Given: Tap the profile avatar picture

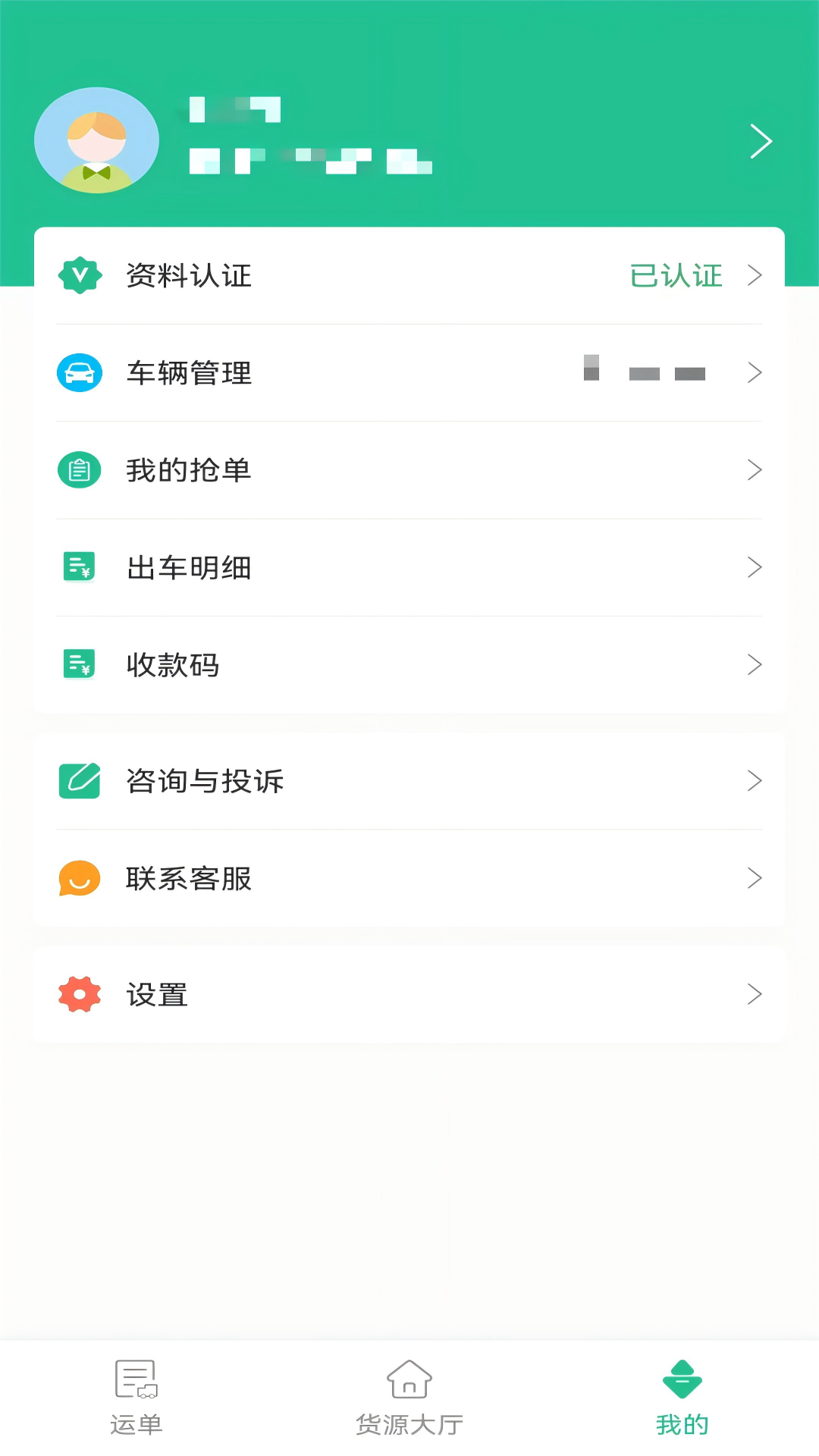Looking at the screenshot, I should (96, 140).
